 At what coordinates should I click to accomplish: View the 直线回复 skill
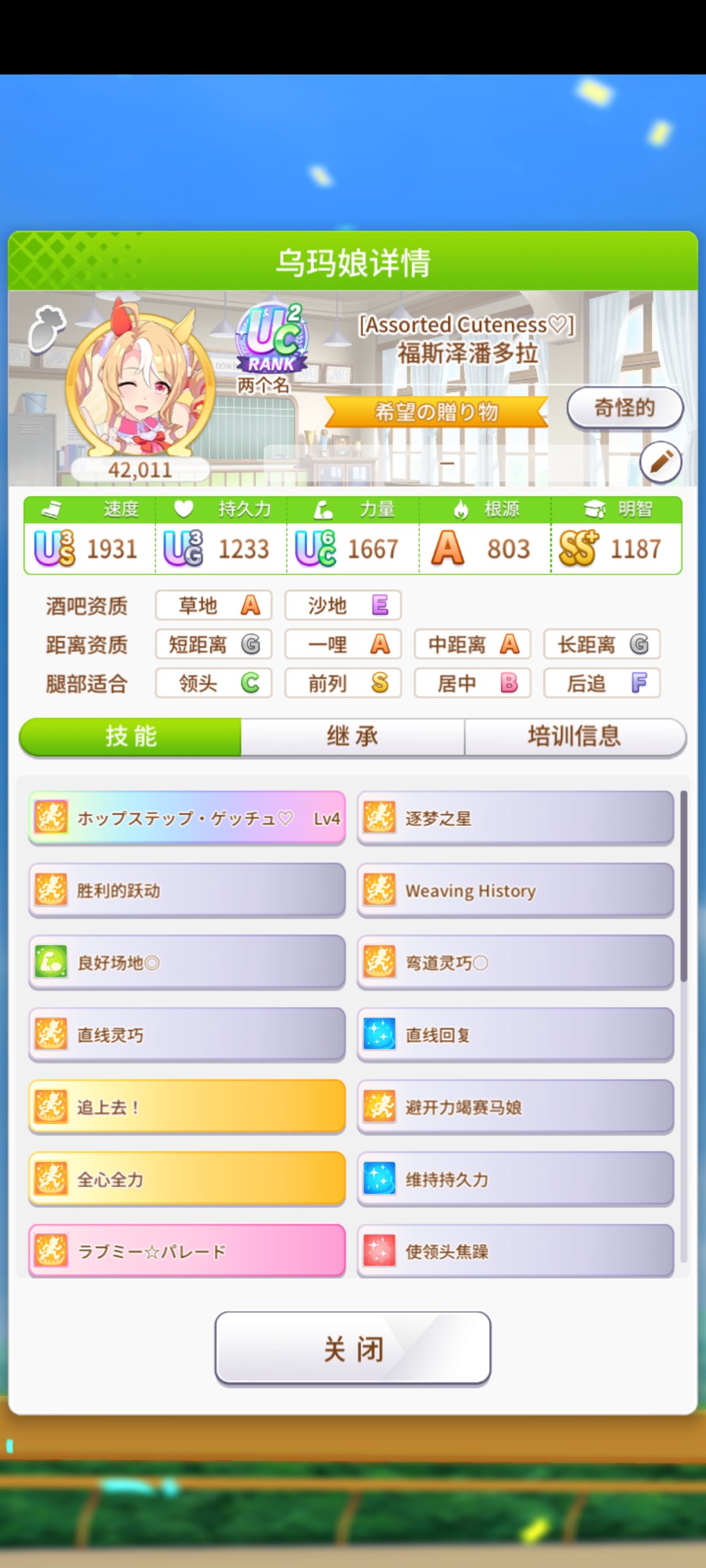pyautogui.click(x=515, y=1035)
